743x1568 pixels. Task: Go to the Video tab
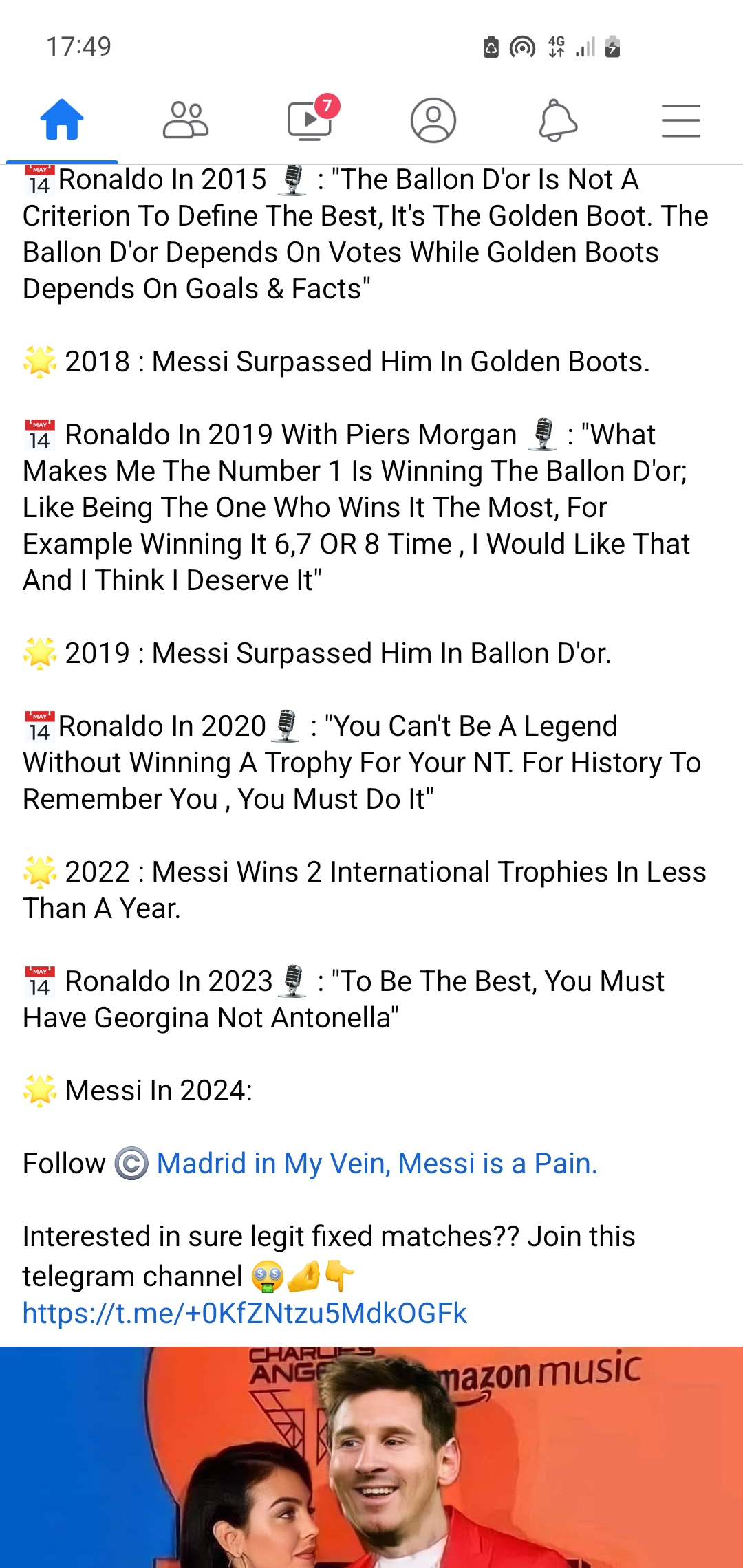[x=310, y=120]
